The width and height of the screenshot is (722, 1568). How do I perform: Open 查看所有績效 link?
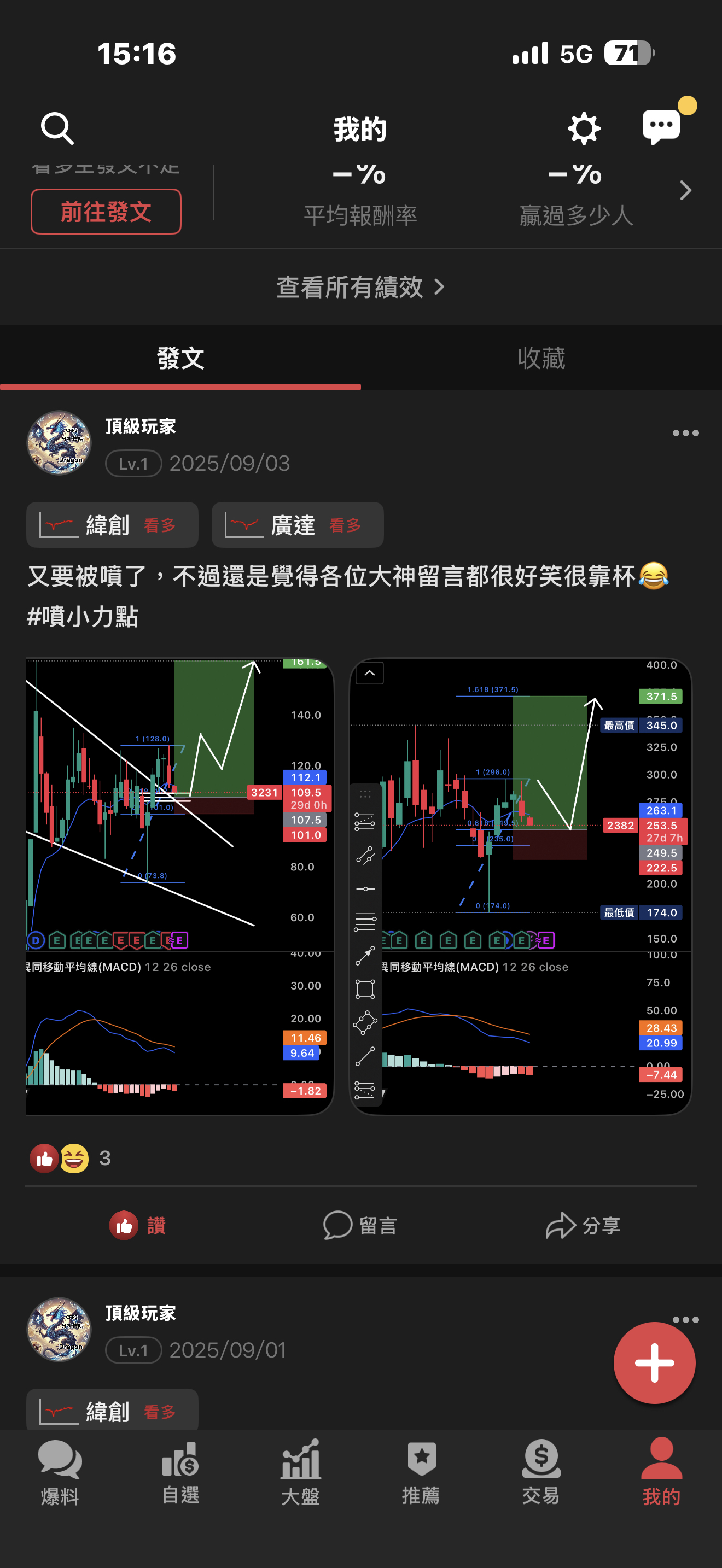click(x=360, y=286)
